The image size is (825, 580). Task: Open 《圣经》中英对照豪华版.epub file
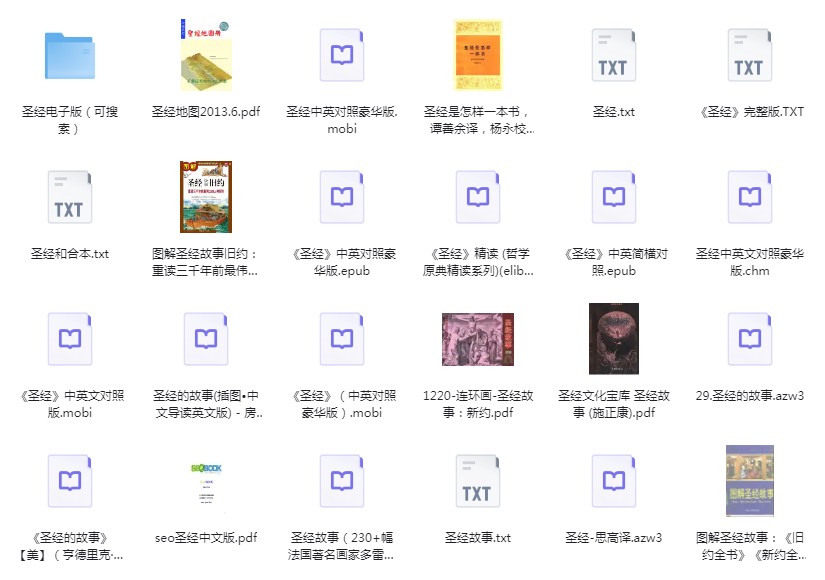click(x=341, y=197)
